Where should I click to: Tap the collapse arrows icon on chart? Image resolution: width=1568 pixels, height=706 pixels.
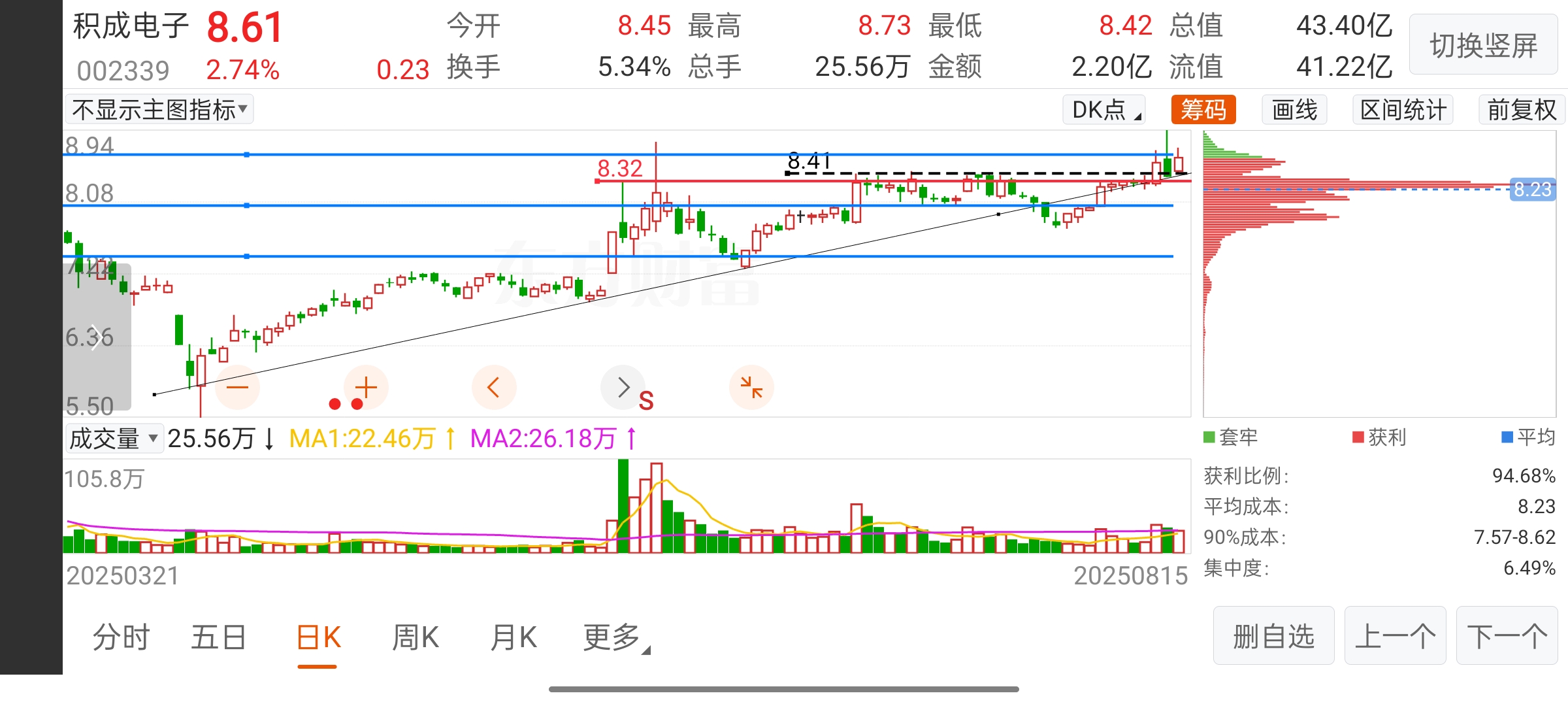751,388
